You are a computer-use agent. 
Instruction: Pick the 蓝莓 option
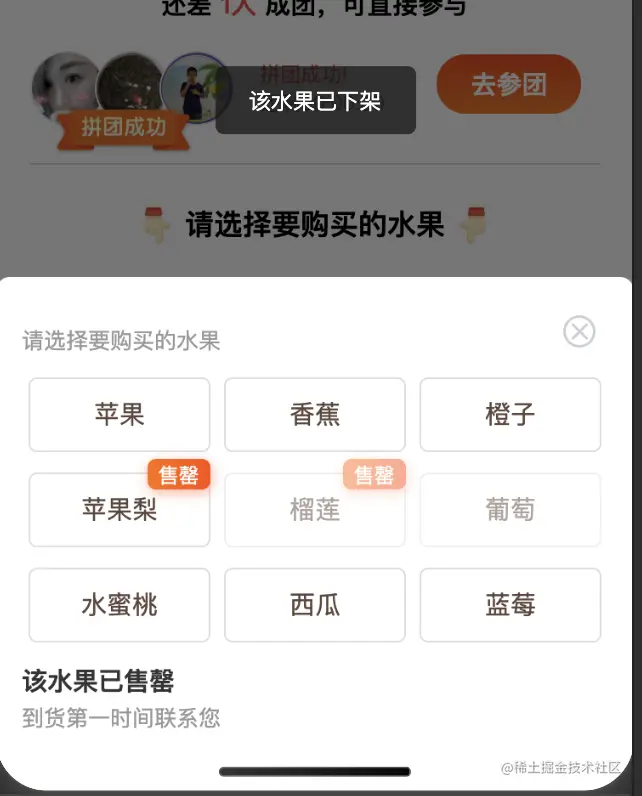[x=510, y=605]
